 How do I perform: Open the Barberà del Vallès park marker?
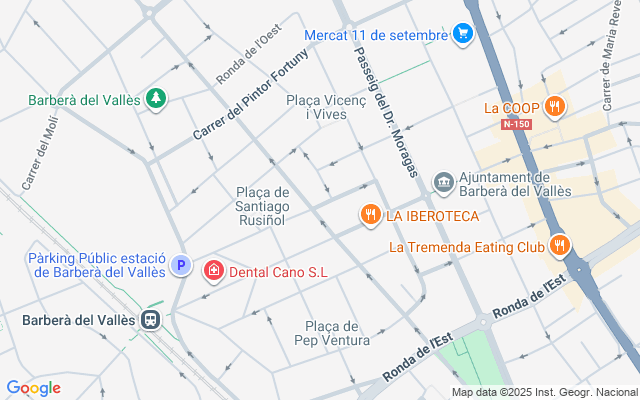[155, 98]
